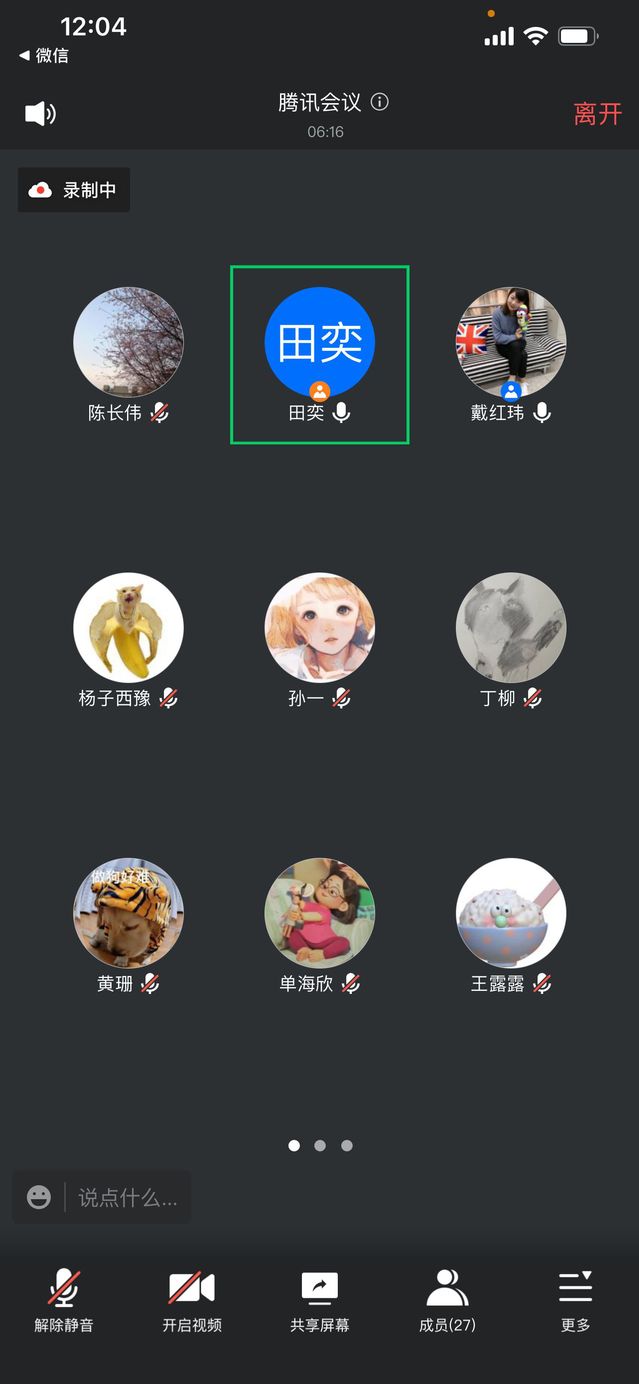The width and height of the screenshot is (639, 1384).
Task: Open the meeting info icon
Action: [x=379, y=102]
